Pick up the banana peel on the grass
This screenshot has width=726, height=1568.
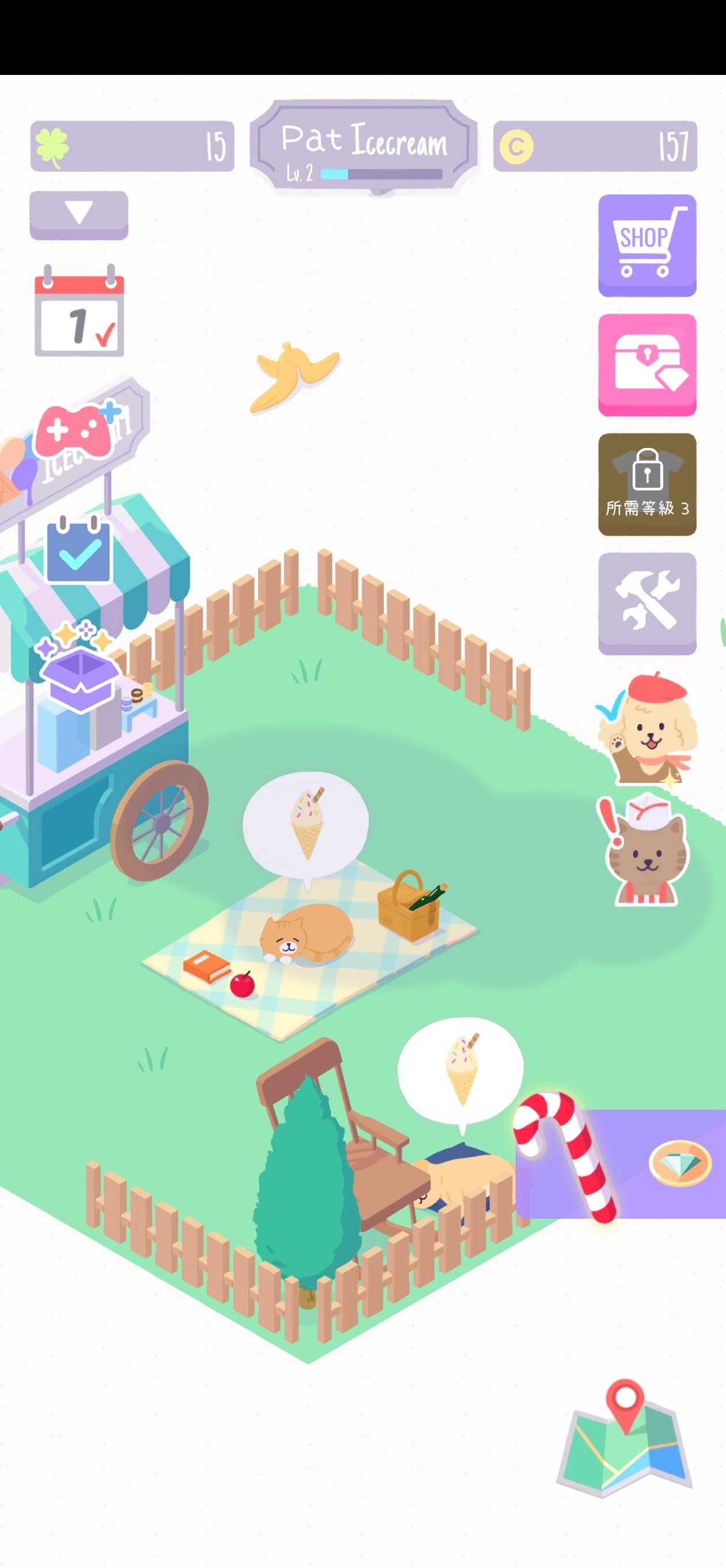[x=295, y=375]
